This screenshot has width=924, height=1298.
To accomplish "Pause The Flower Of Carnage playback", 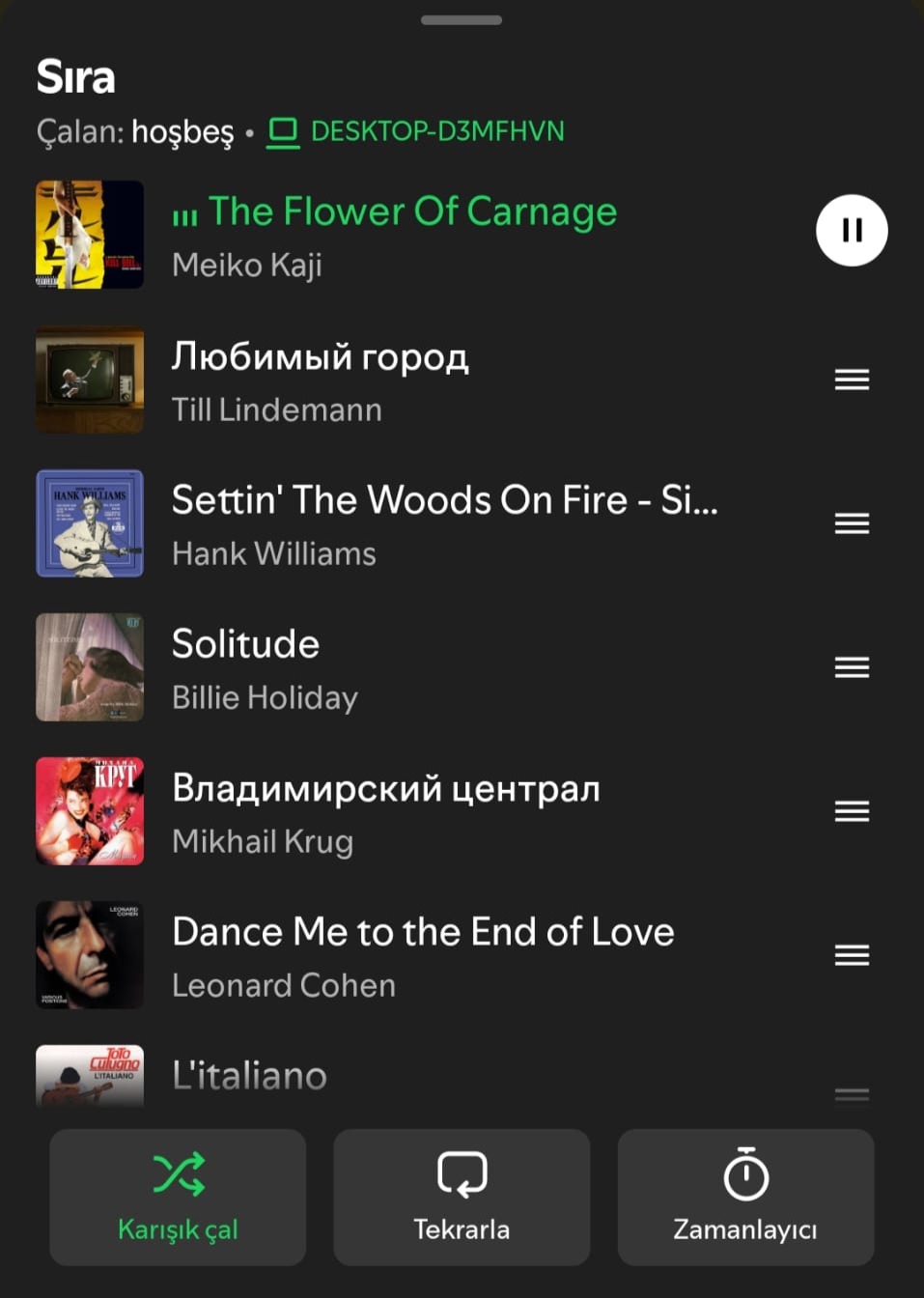I will (x=851, y=230).
